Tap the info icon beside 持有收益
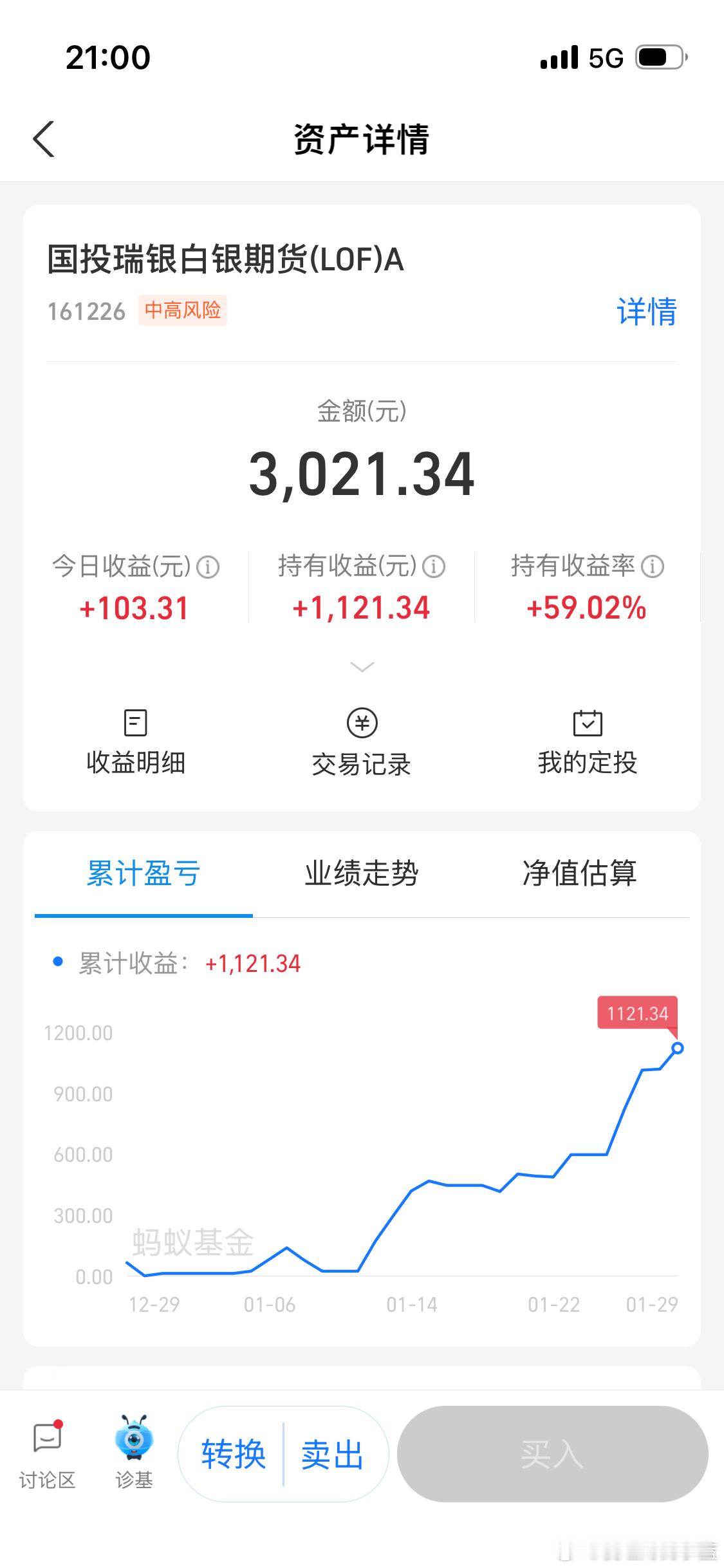Image resolution: width=724 pixels, height=1568 pixels. [434, 566]
